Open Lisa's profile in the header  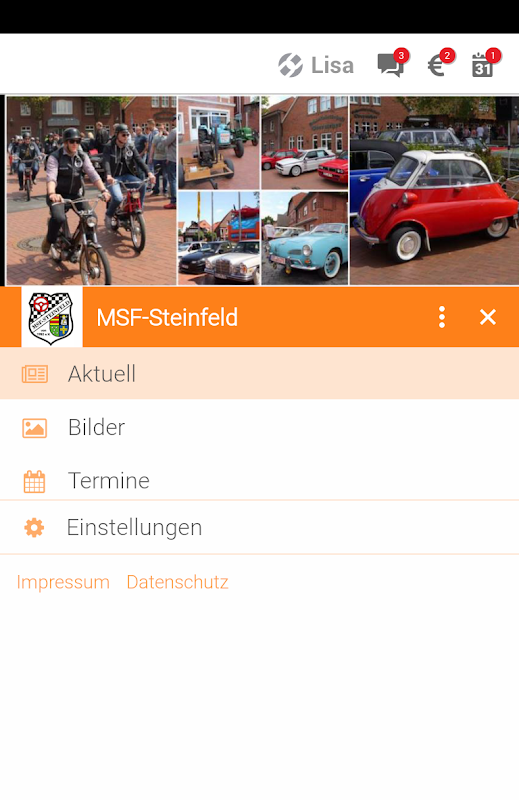316,65
